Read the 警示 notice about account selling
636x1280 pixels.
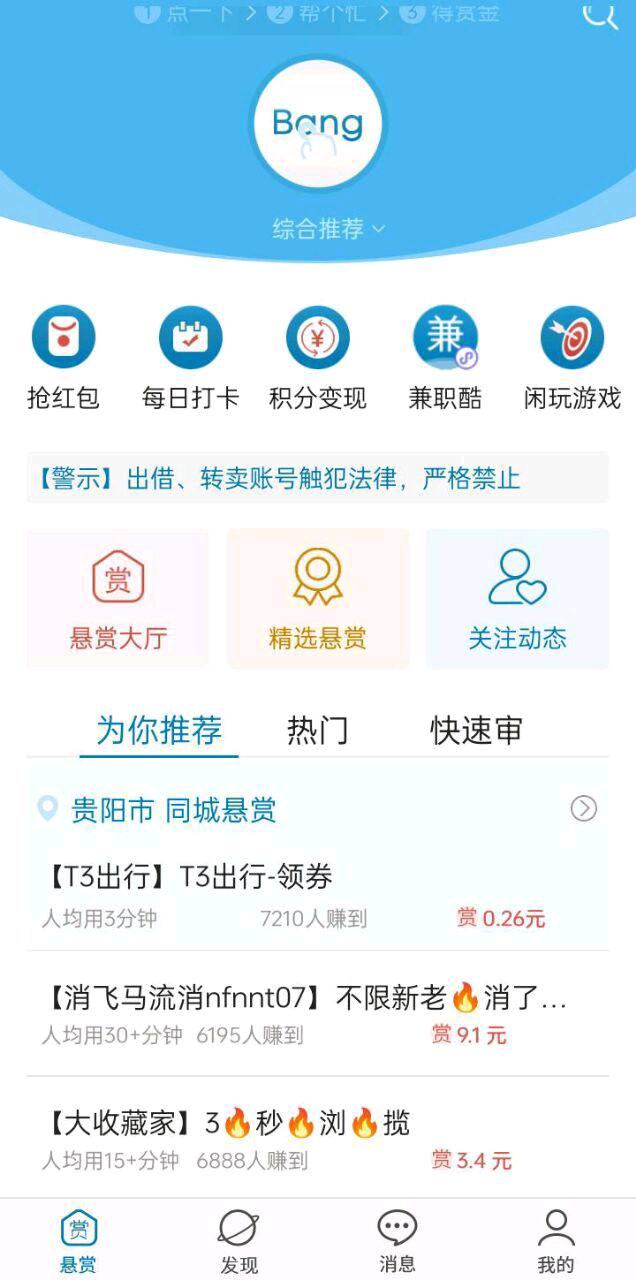[x=317, y=478]
